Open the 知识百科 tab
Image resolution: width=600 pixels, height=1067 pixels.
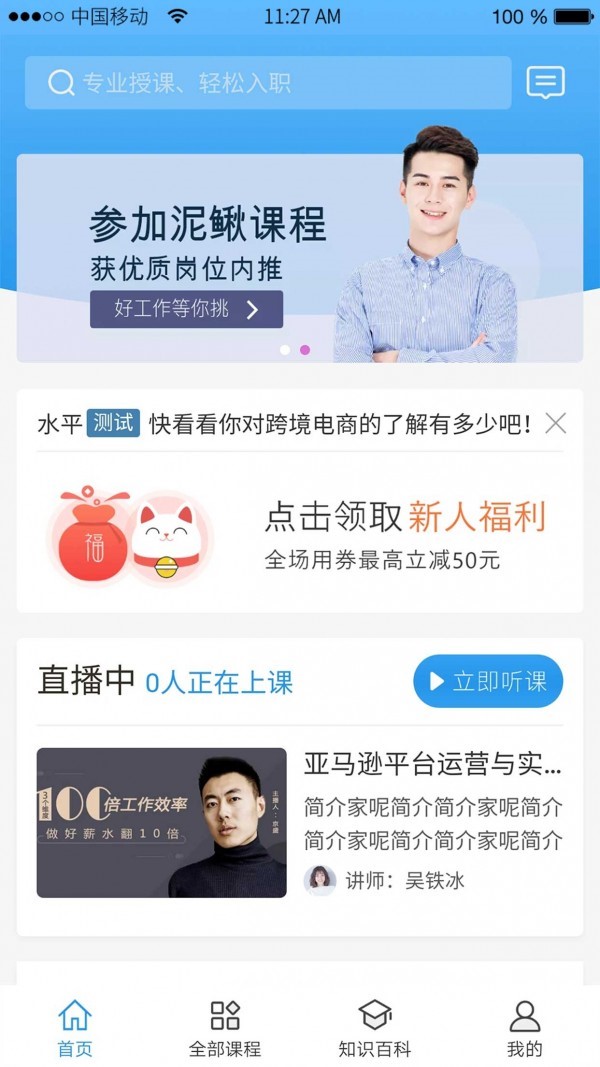375,1027
